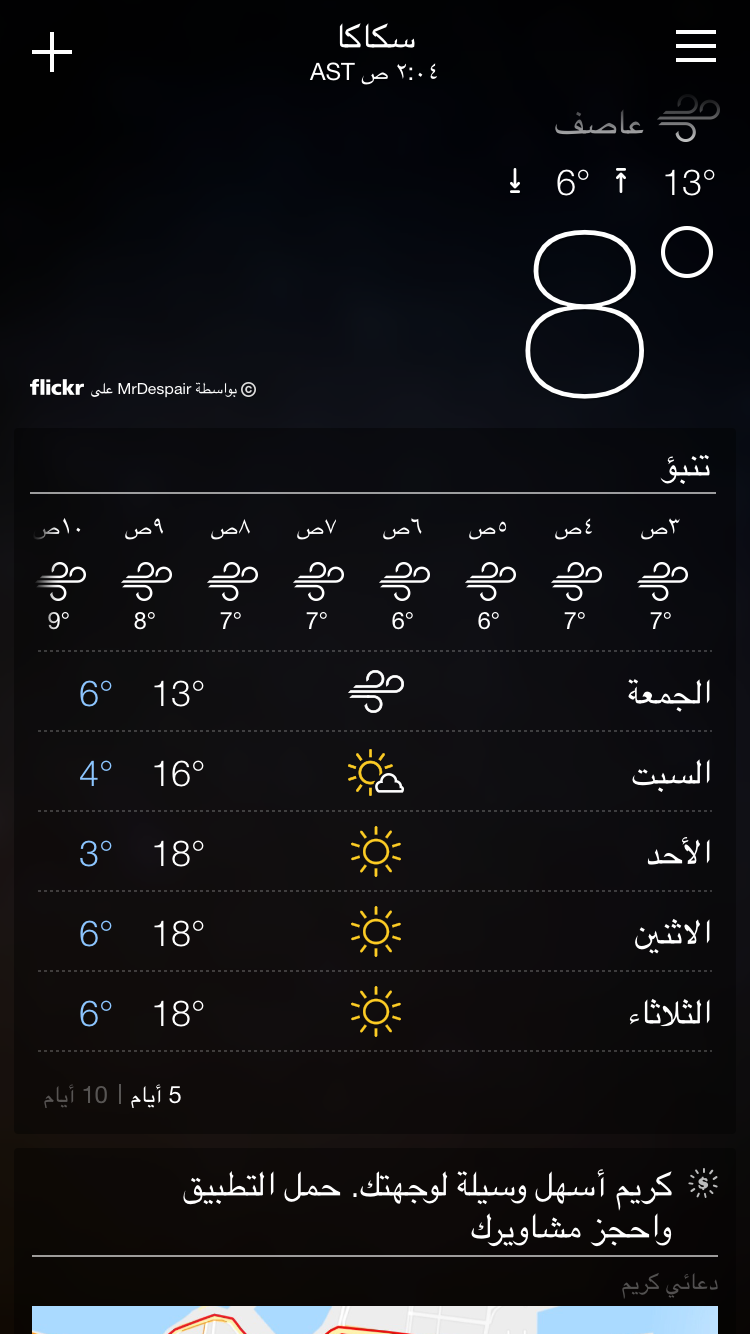The height and width of the screenshot is (1334, 750).
Task: Expand Friday's forecast row
Action: 375,692
